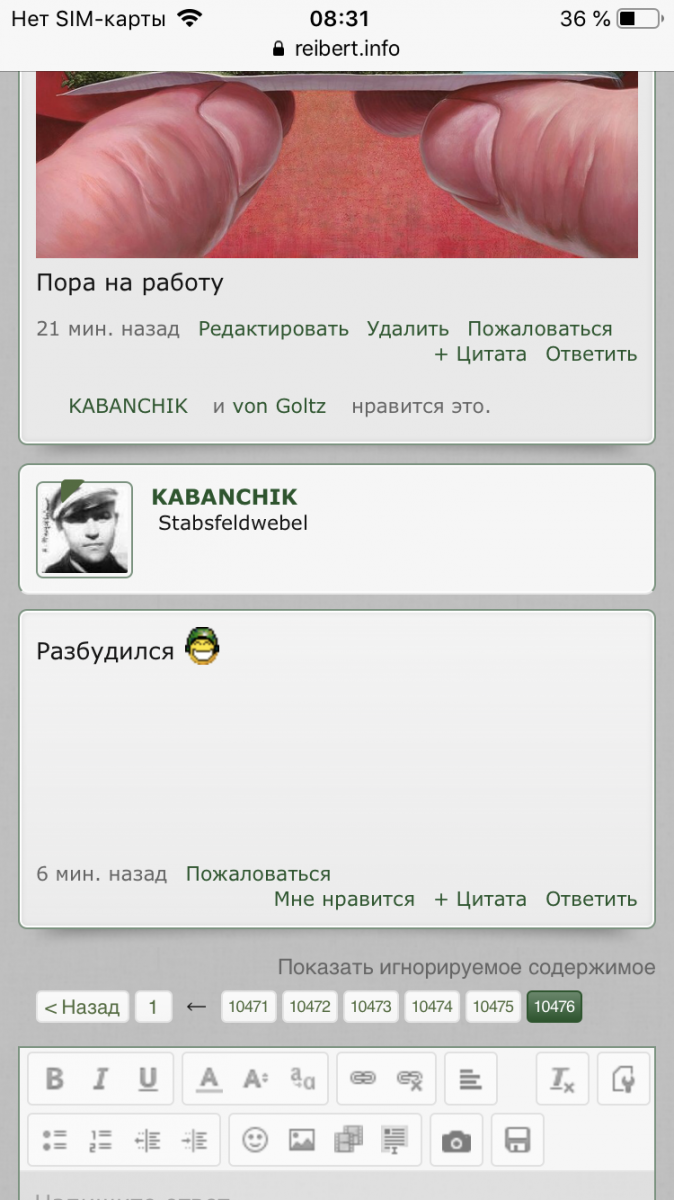This screenshot has width=674, height=1200.
Task: Jump to page 1
Action: click(153, 1007)
